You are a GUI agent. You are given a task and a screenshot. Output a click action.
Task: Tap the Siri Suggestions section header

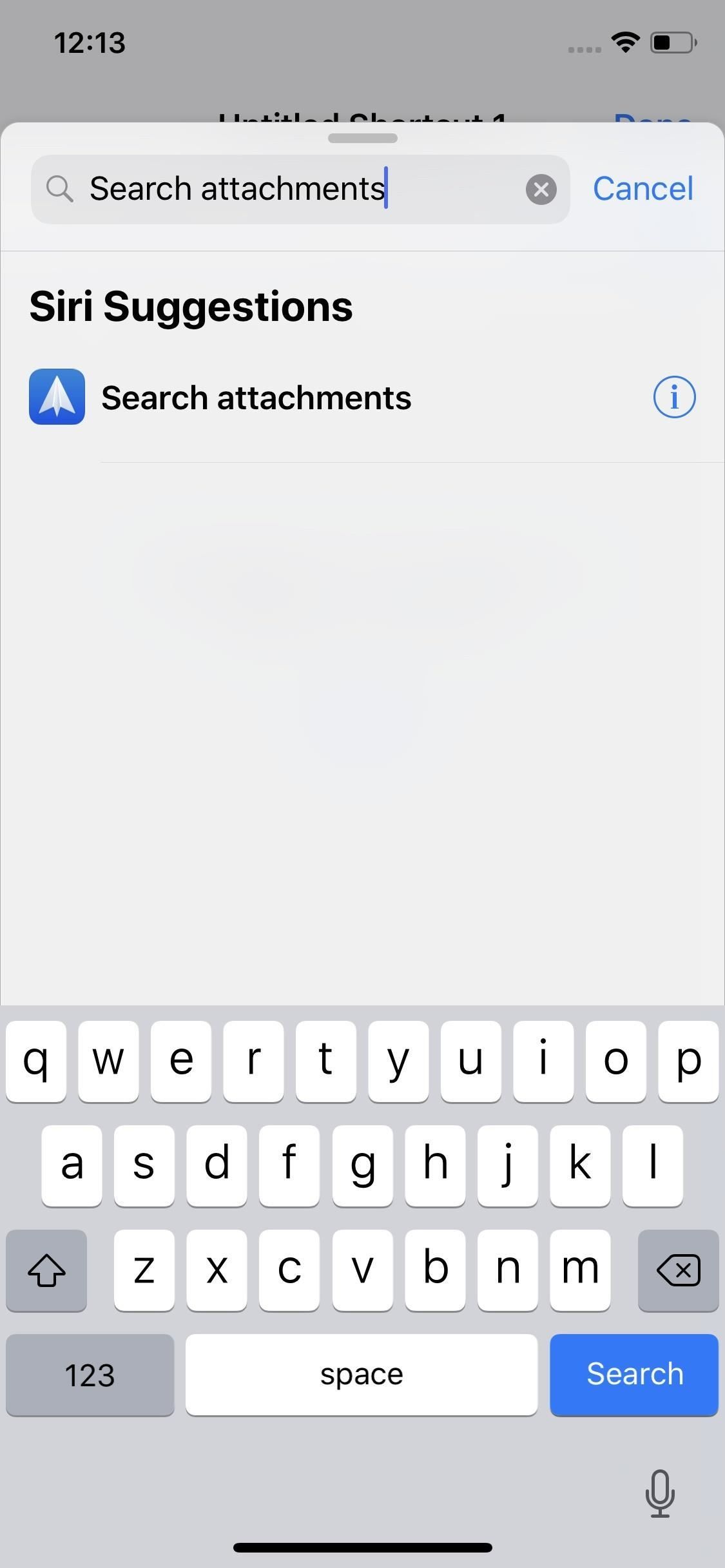[x=191, y=305]
